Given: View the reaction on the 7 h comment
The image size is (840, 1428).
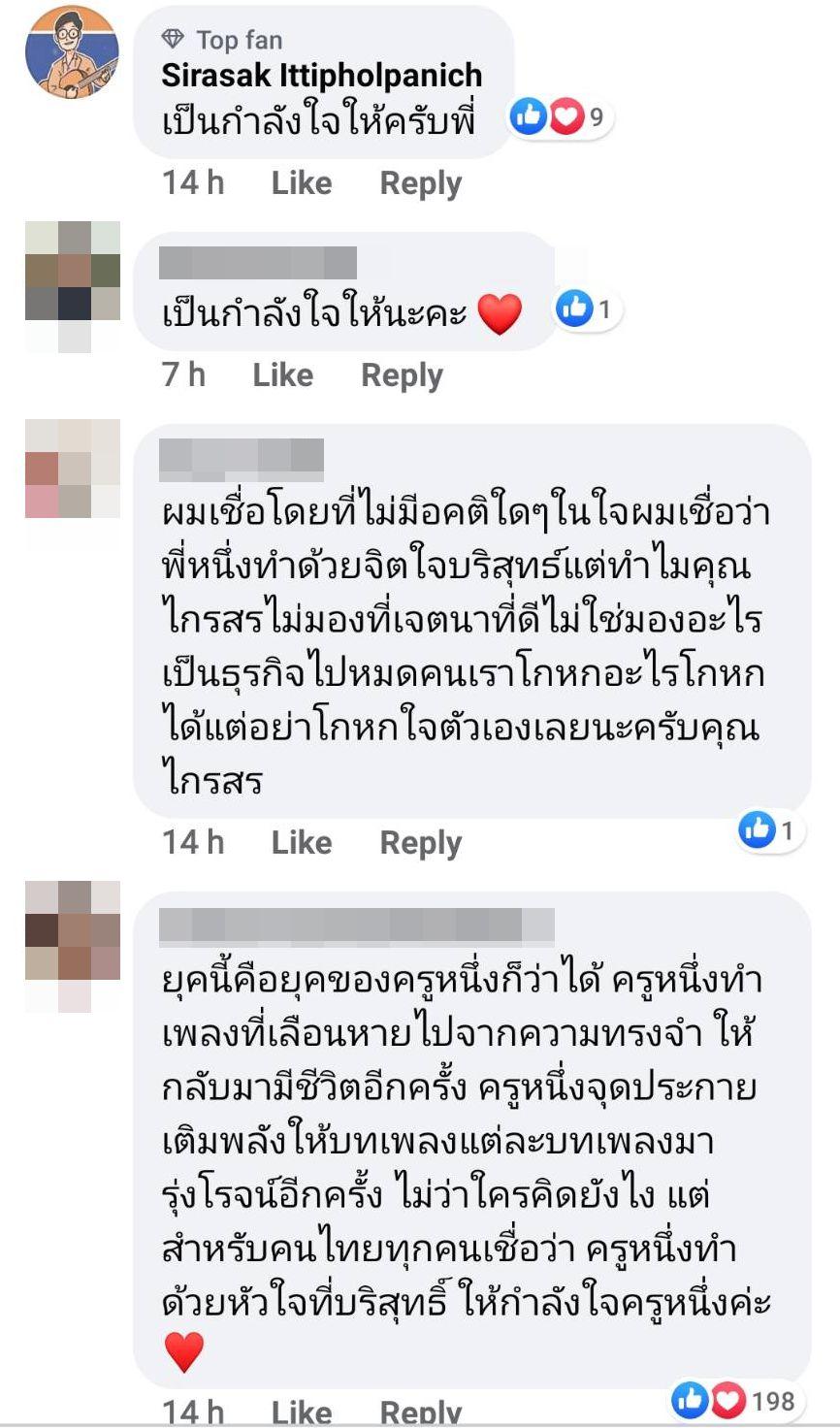Looking at the screenshot, I should tap(586, 309).
